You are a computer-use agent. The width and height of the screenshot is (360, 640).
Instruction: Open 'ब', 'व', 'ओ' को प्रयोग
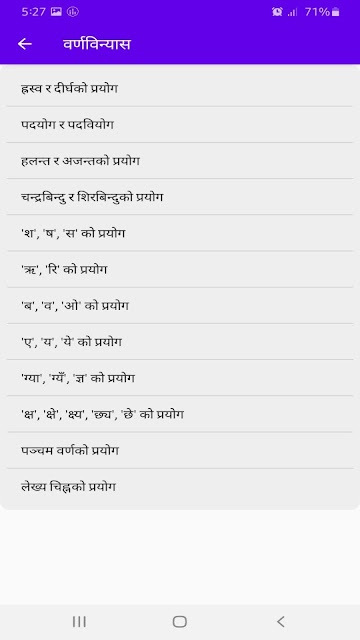pos(180,306)
